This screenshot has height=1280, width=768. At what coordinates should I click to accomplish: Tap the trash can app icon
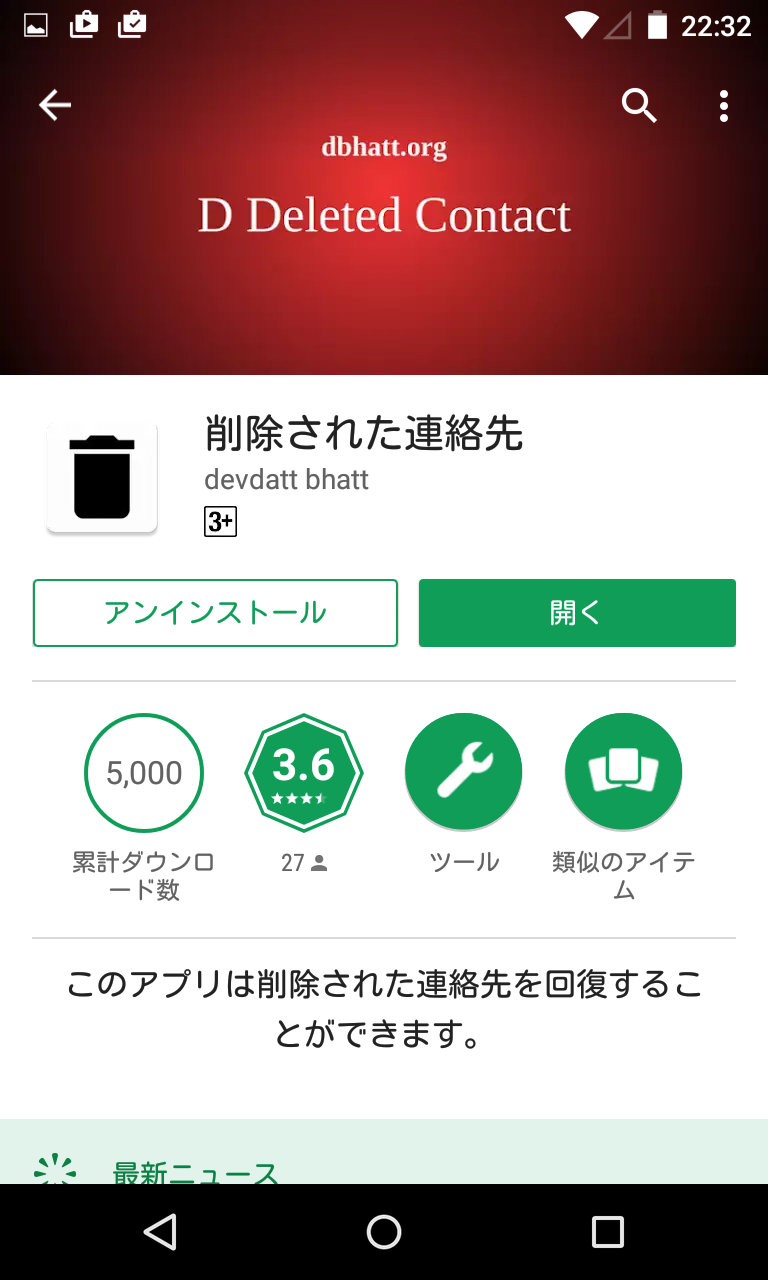point(100,475)
